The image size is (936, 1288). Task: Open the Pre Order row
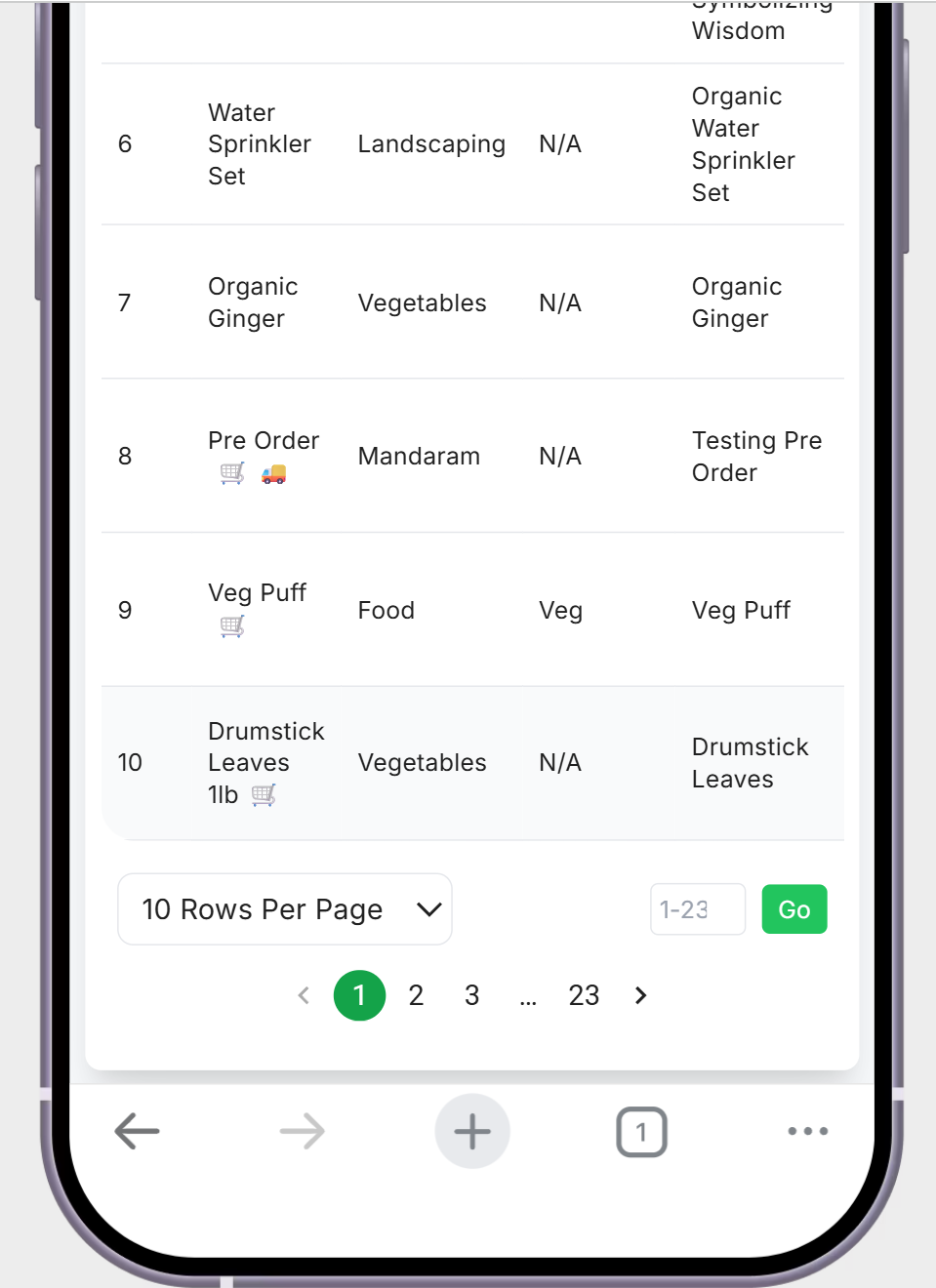264,441
